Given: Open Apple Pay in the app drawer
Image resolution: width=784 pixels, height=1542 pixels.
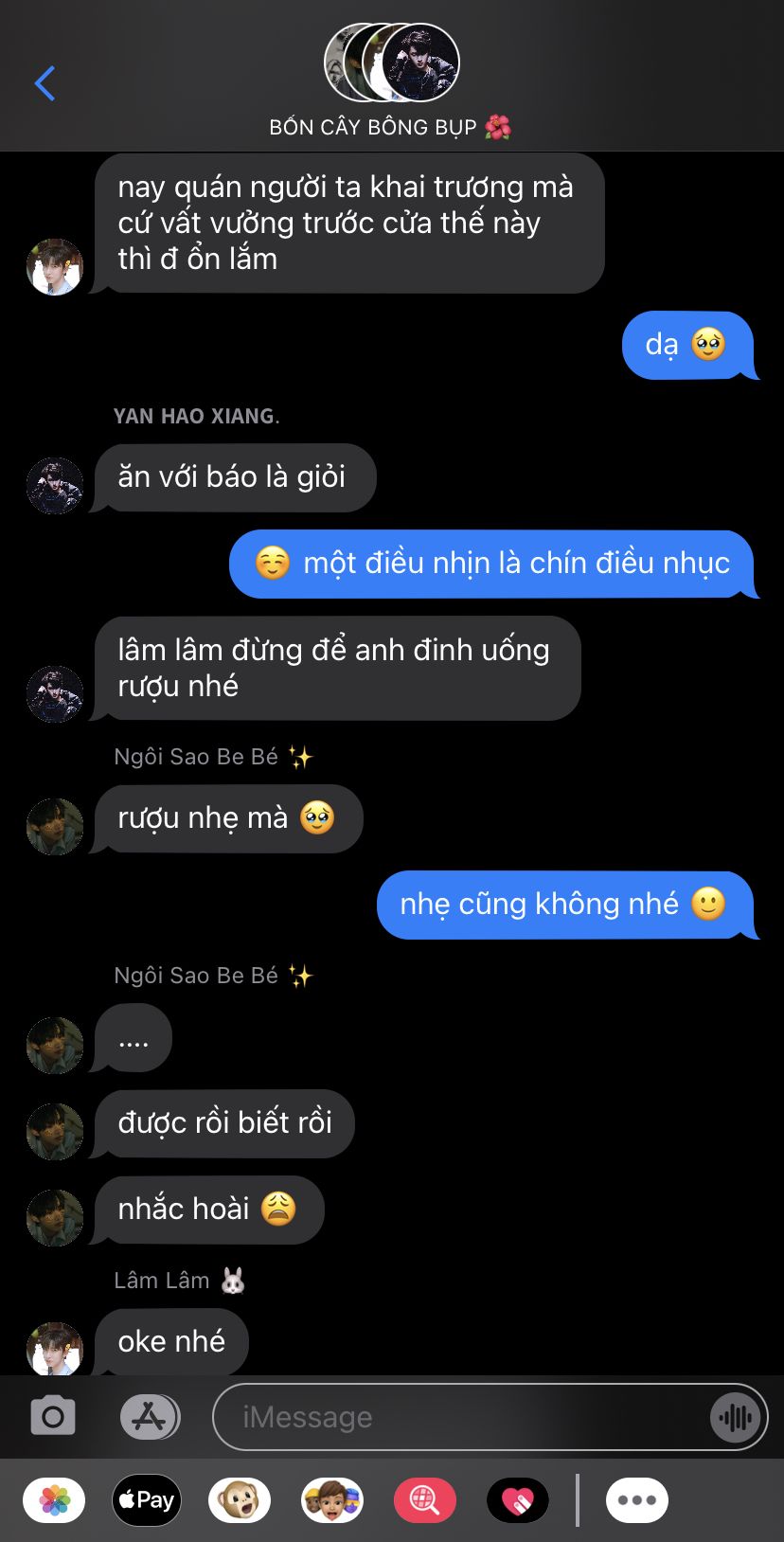Looking at the screenshot, I should tap(147, 1500).
